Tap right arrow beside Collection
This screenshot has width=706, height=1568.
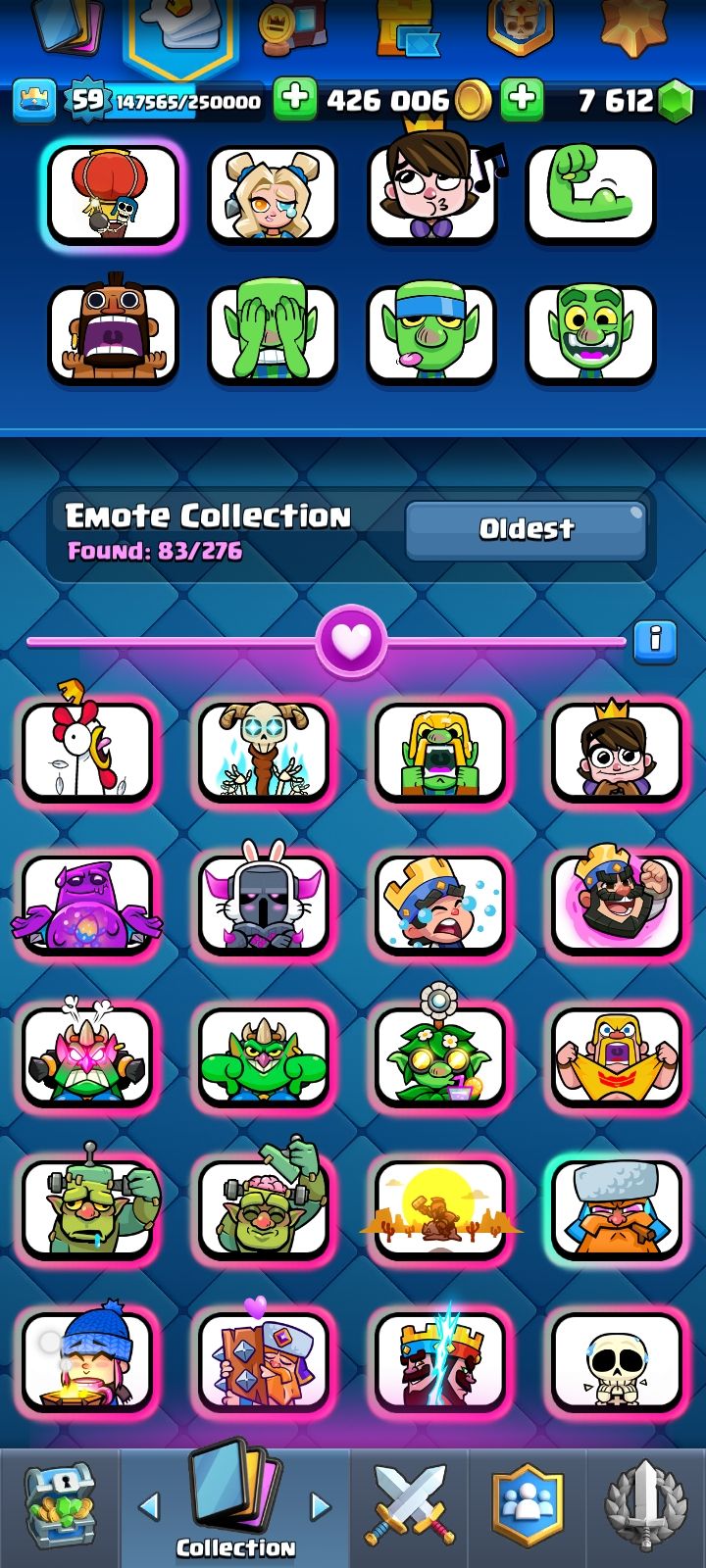tap(320, 1506)
